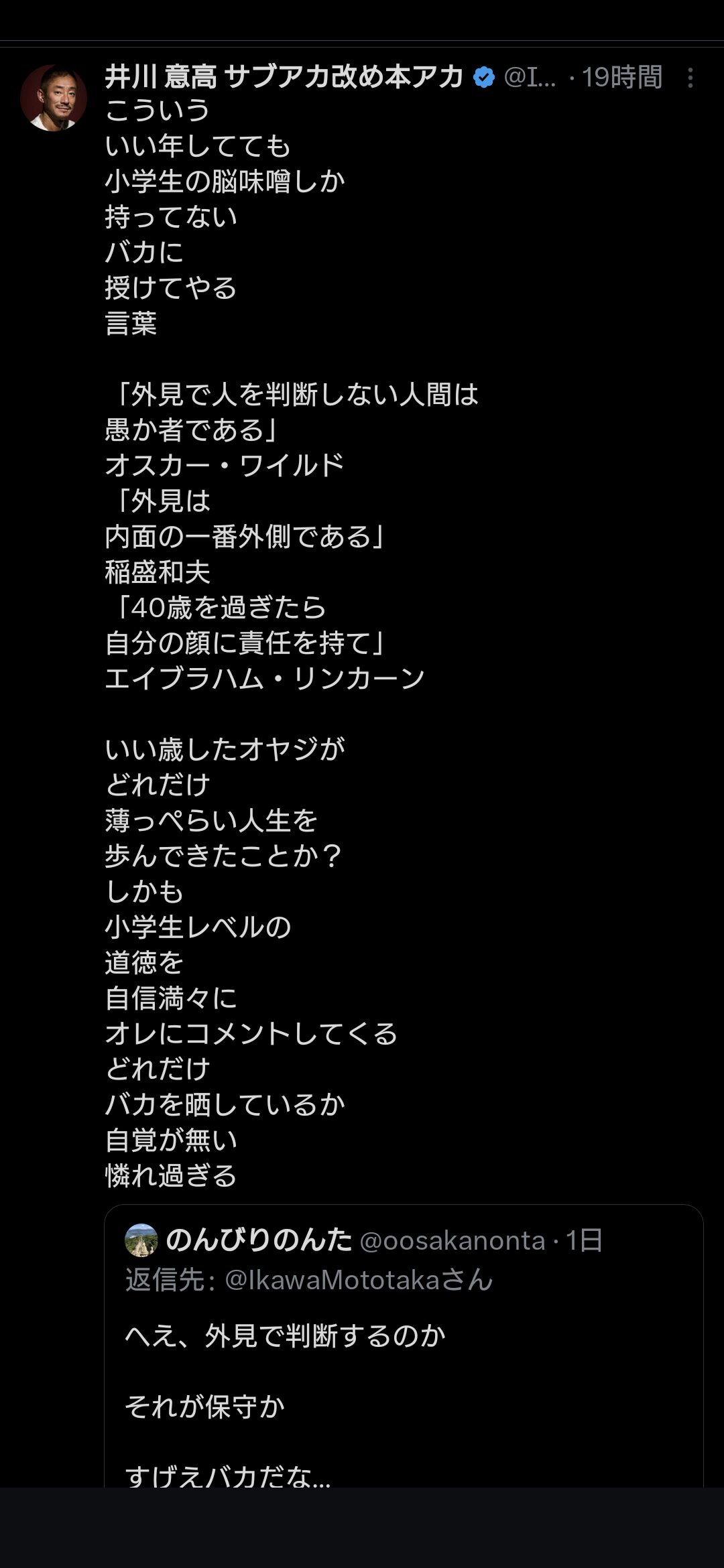The height and width of the screenshot is (1568, 724).
Task: Open 井川 意高's profile picture
Action: point(54,98)
